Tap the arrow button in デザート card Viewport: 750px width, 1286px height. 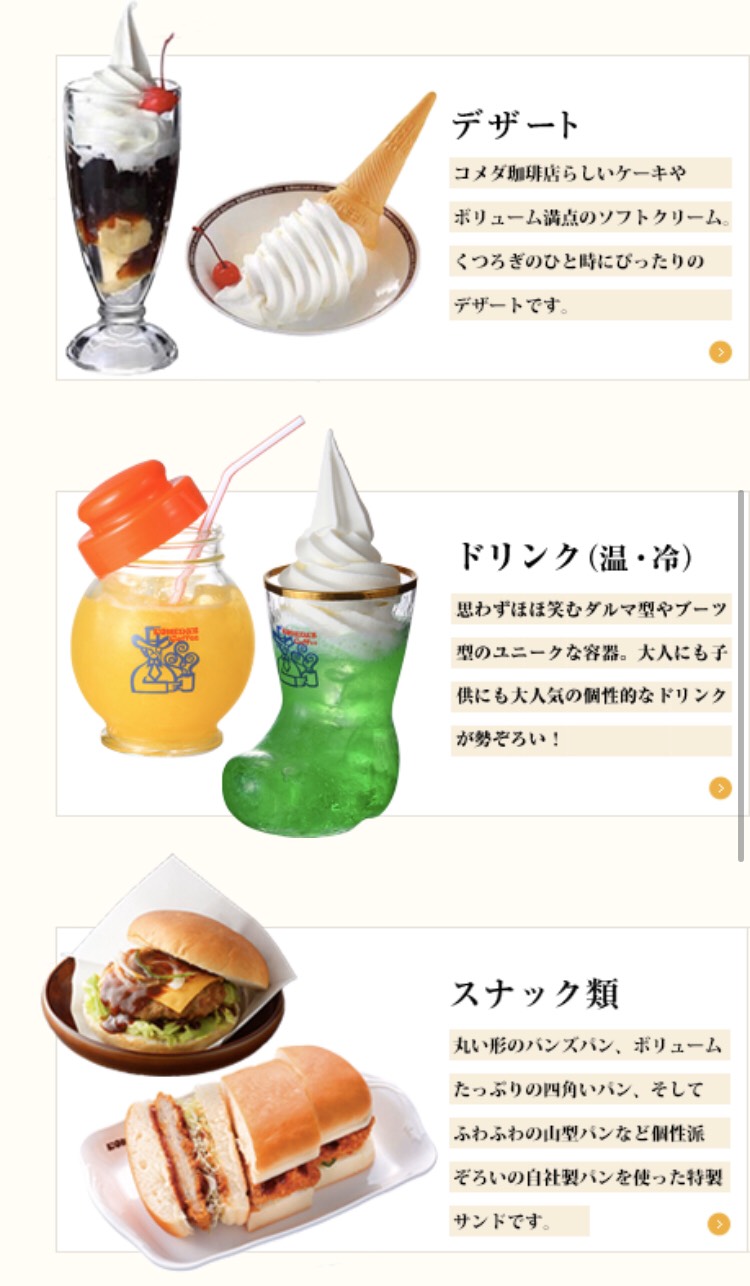[720, 352]
